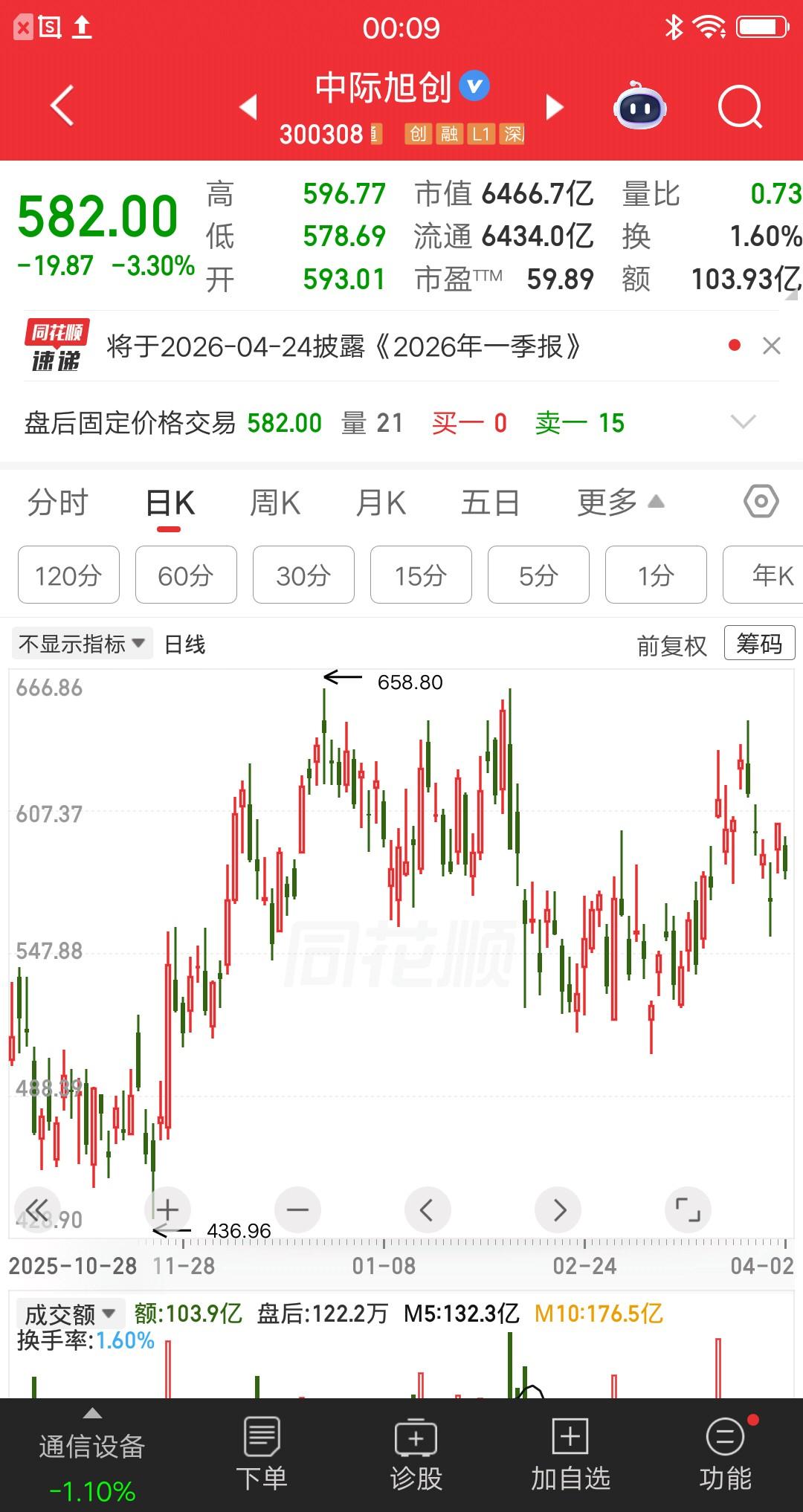Switch chart to 前复权 mode
Viewport: 803px width, 1512px height.
[x=671, y=644]
